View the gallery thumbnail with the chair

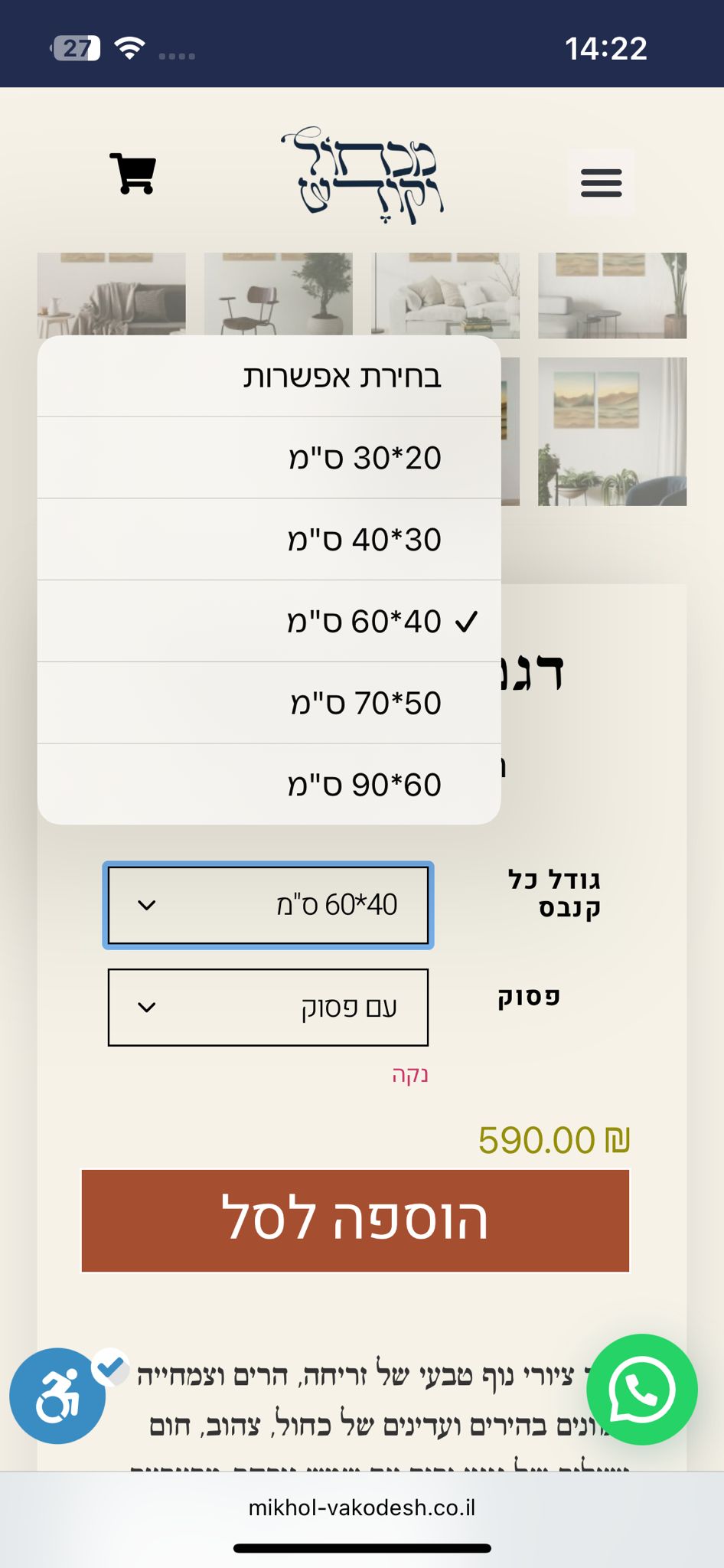(279, 296)
